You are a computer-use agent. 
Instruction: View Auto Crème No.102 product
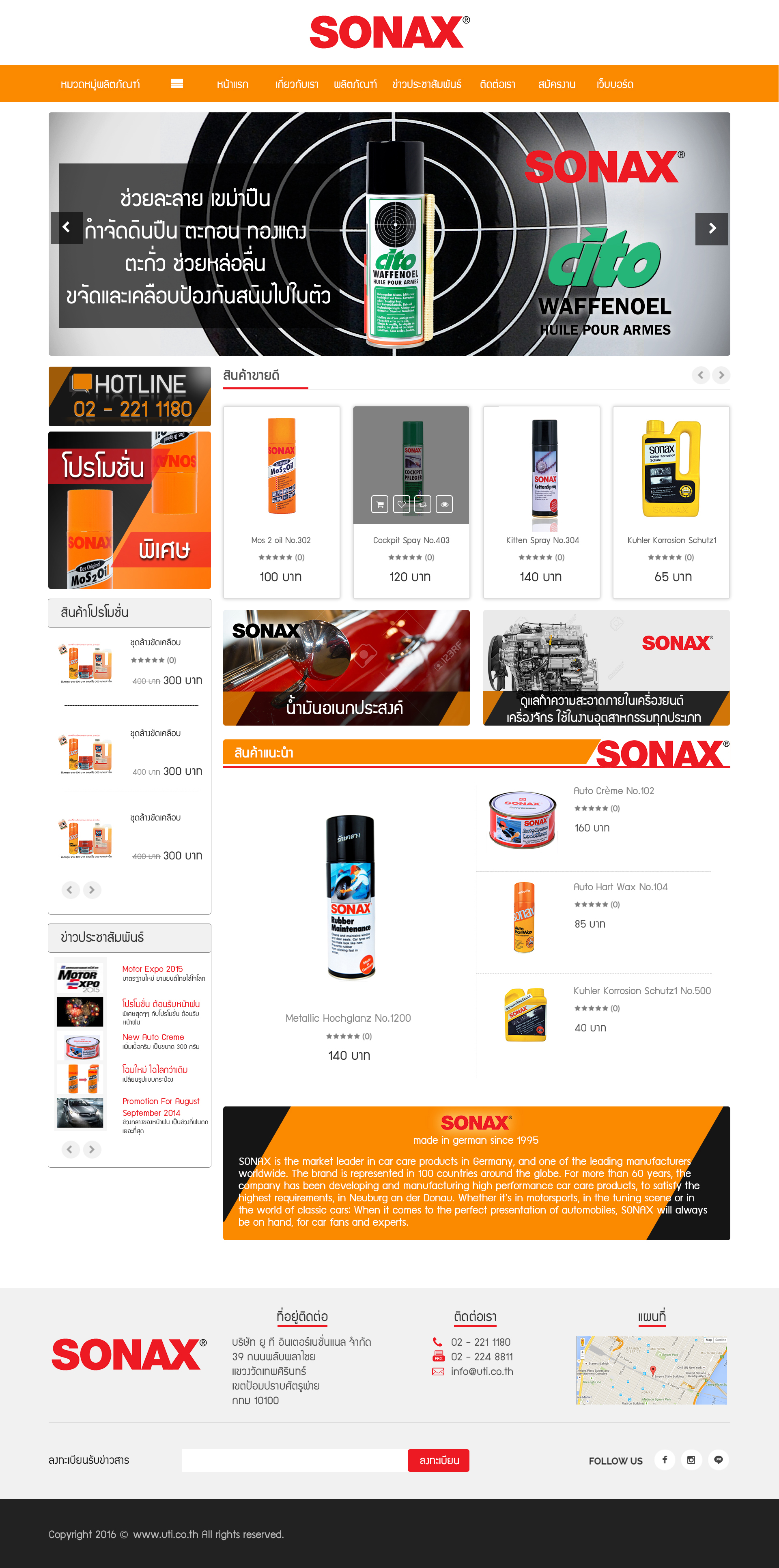pos(613,791)
